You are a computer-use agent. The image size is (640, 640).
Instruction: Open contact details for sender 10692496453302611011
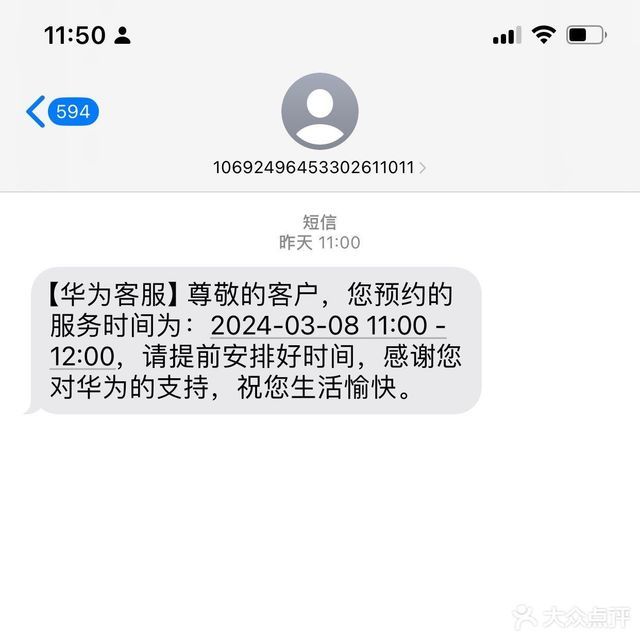pyautogui.click(x=319, y=167)
